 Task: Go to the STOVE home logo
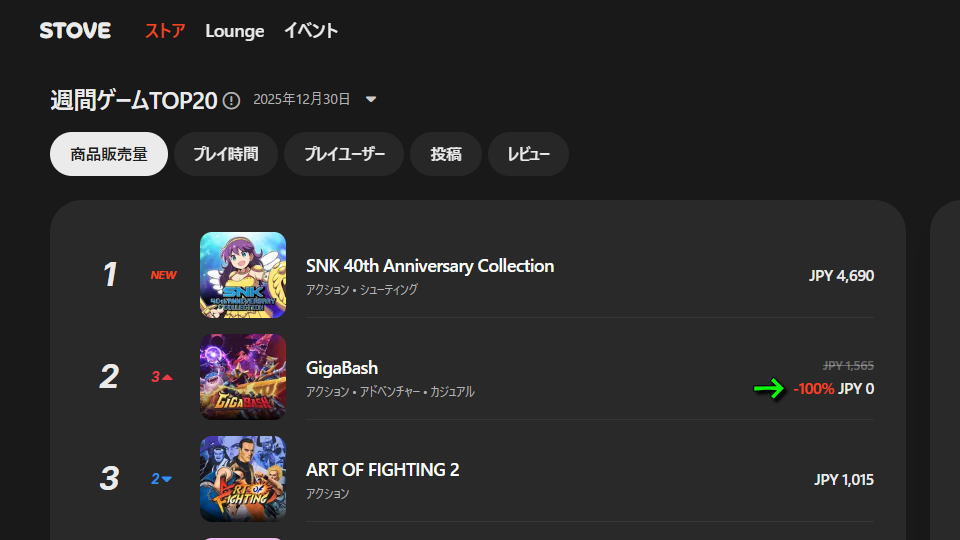[x=75, y=31]
